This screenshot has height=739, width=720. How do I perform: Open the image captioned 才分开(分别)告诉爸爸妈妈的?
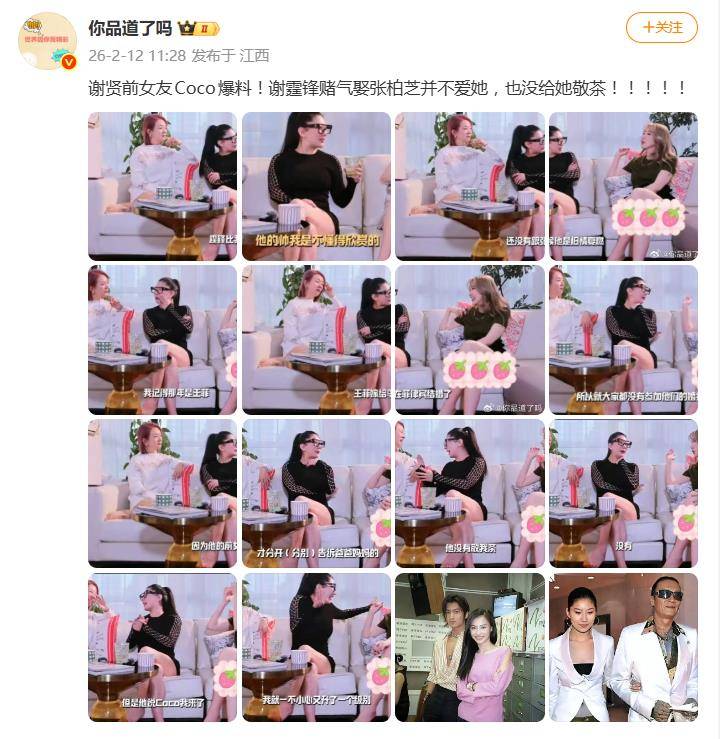pos(315,493)
